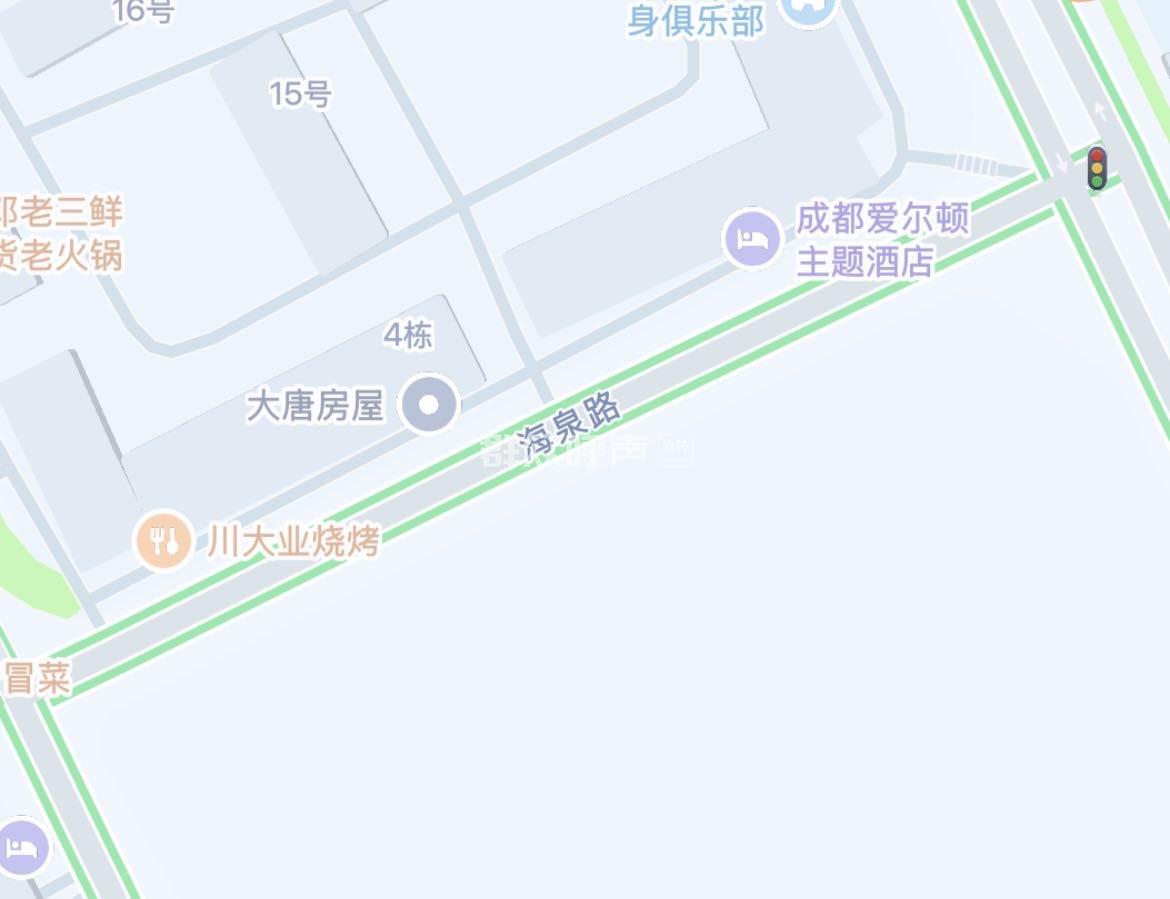Open the purple hotel marker below 冒菜

22,846
